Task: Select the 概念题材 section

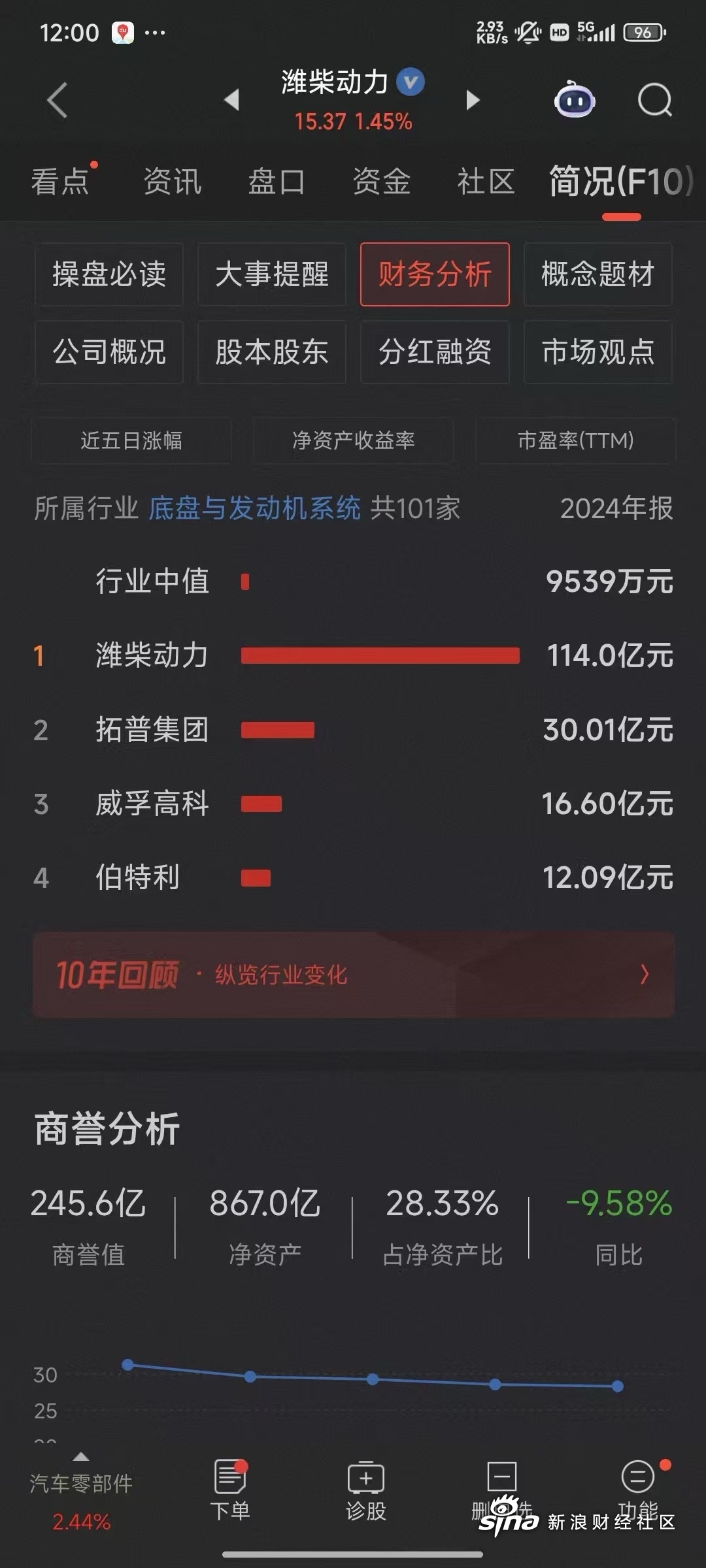Action: 597,274
